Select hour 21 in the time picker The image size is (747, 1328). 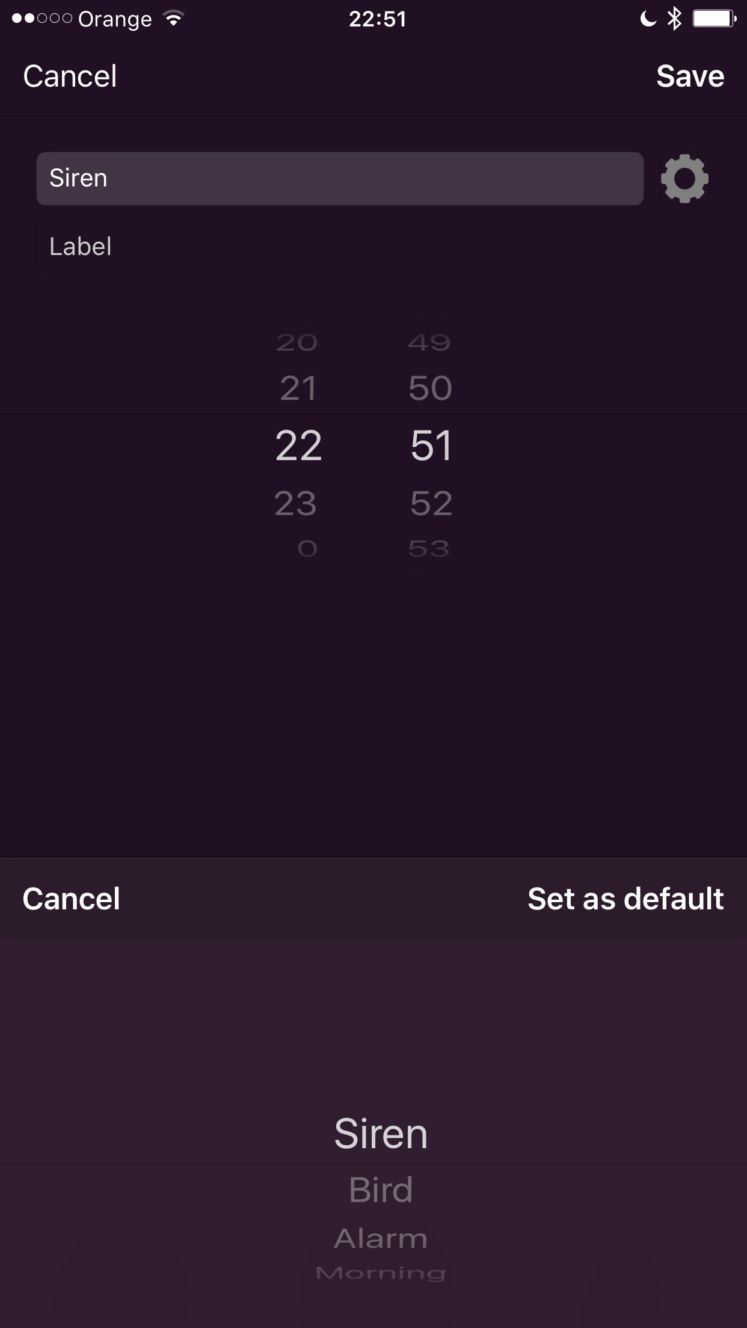[x=298, y=388]
